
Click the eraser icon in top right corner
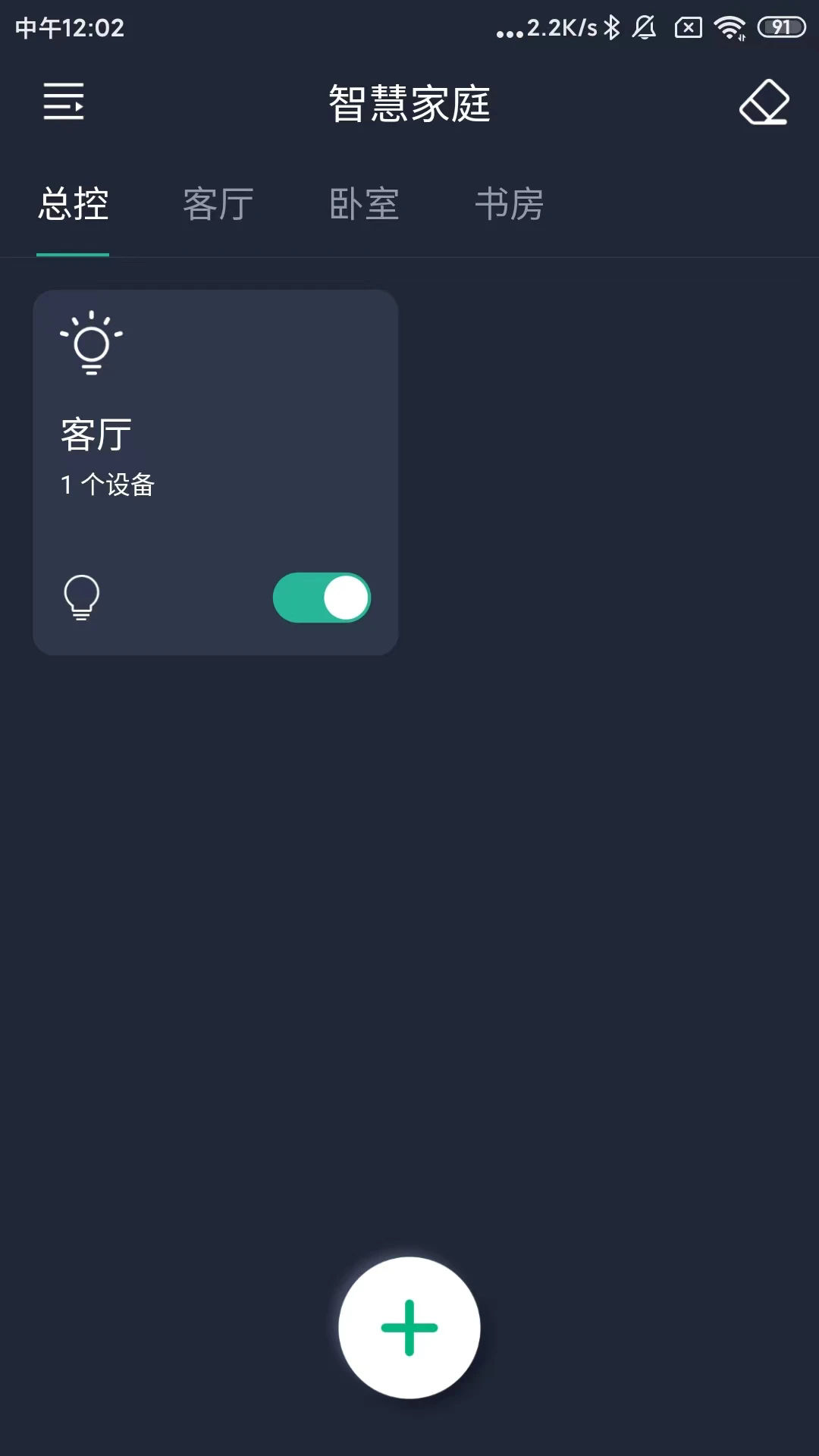(x=763, y=104)
